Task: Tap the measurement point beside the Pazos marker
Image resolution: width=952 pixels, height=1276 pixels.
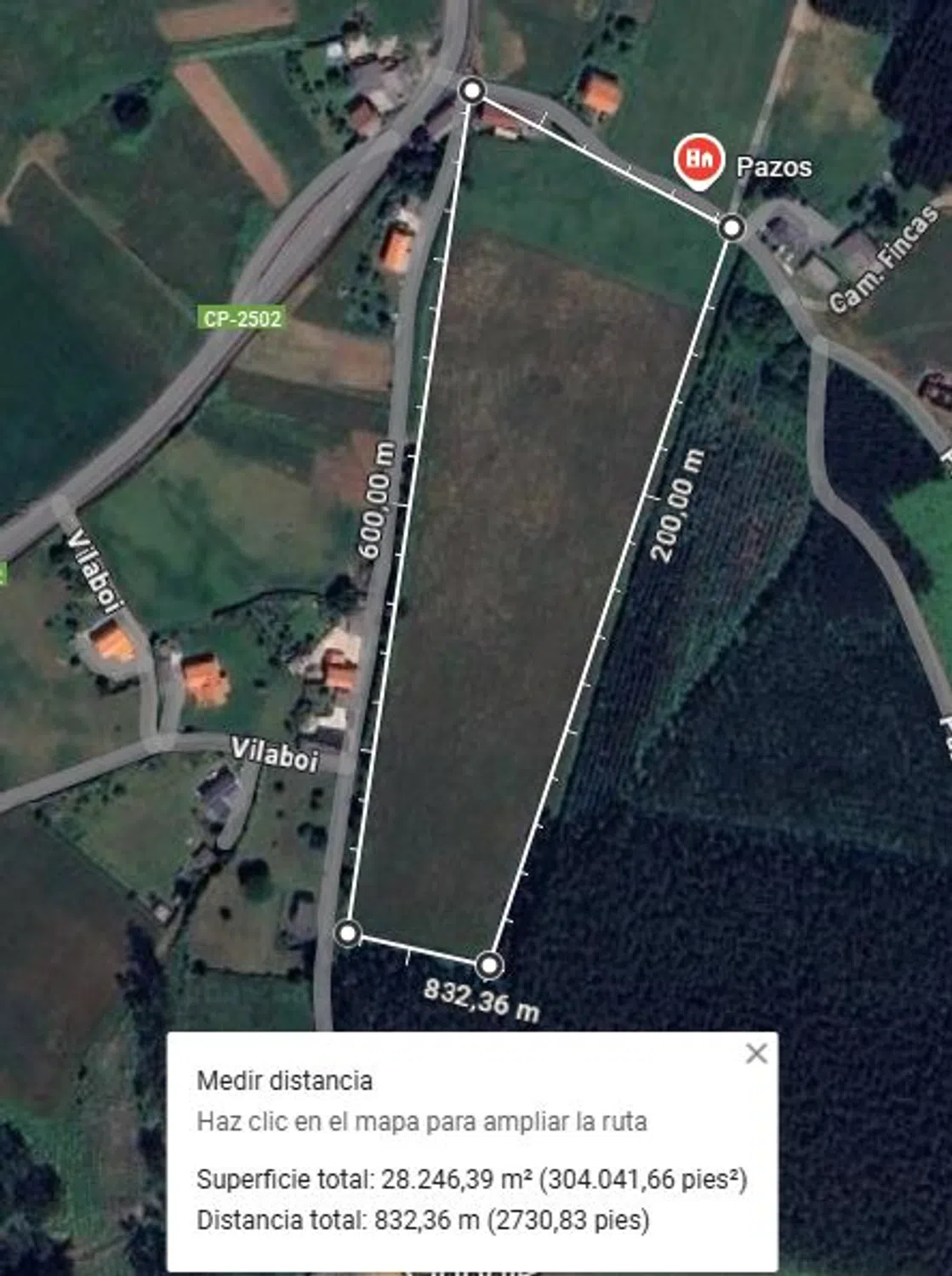Action: click(732, 228)
